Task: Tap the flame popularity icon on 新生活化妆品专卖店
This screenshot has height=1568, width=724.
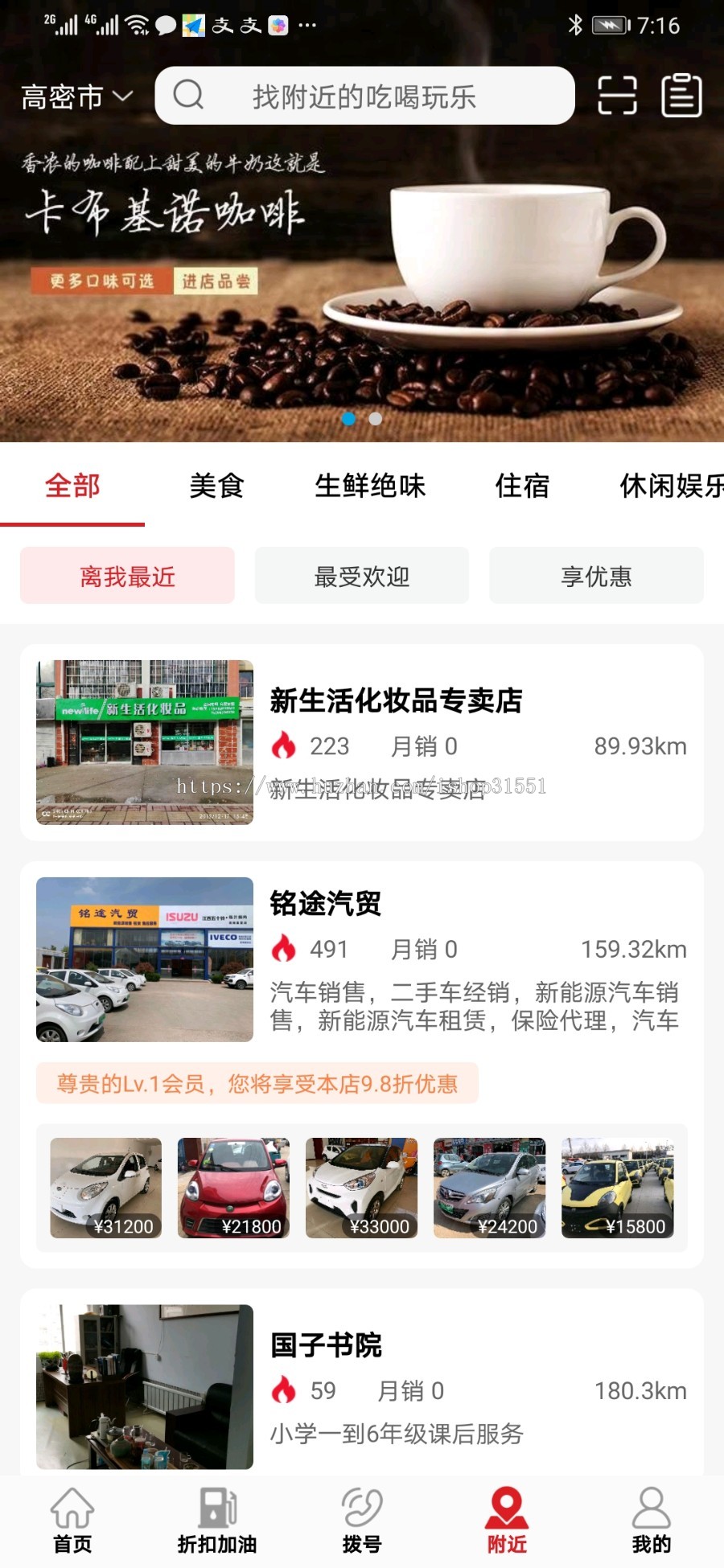Action: [286, 745]
